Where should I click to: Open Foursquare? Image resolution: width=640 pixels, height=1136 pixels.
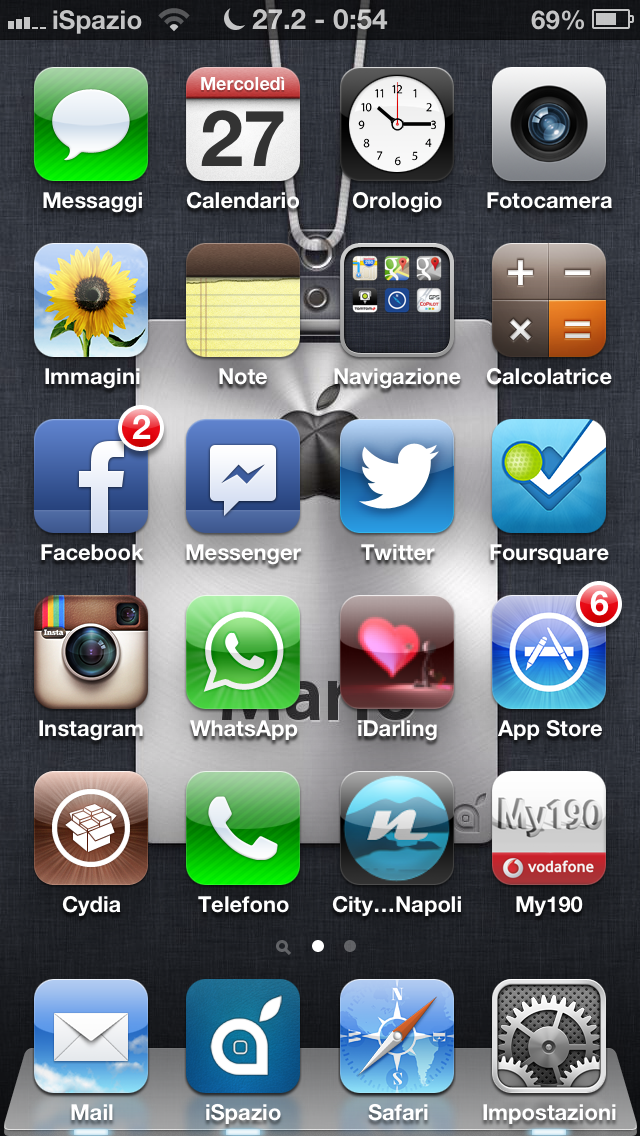(x=549, y=476)
